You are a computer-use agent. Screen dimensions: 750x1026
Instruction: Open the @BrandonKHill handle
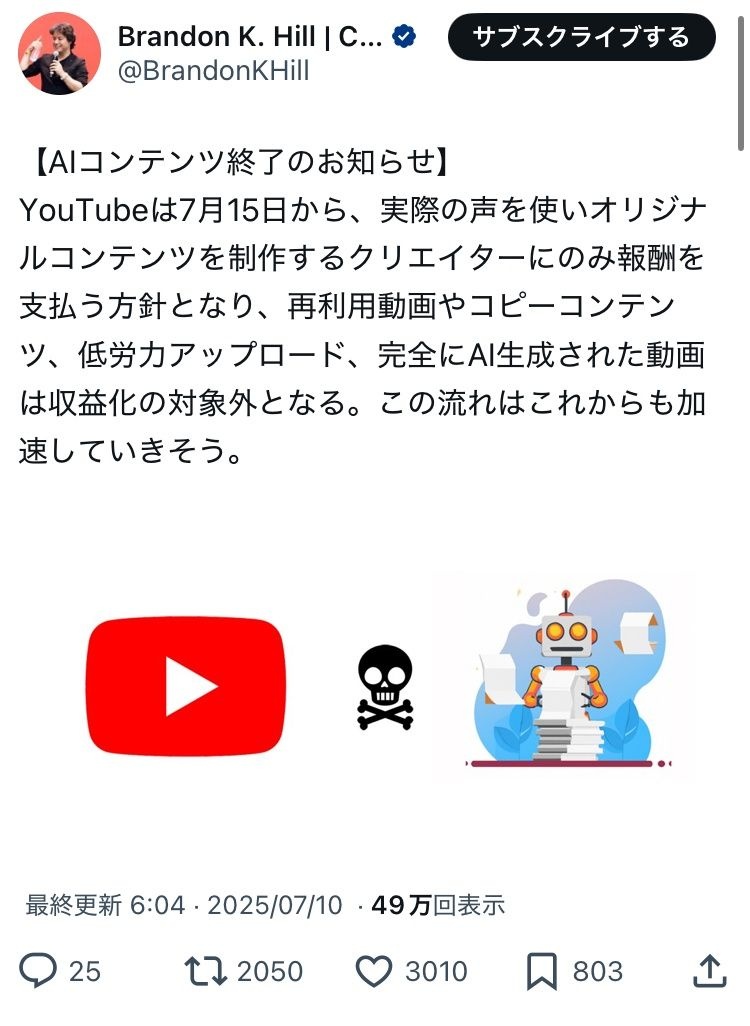click(x=213, y=70)
